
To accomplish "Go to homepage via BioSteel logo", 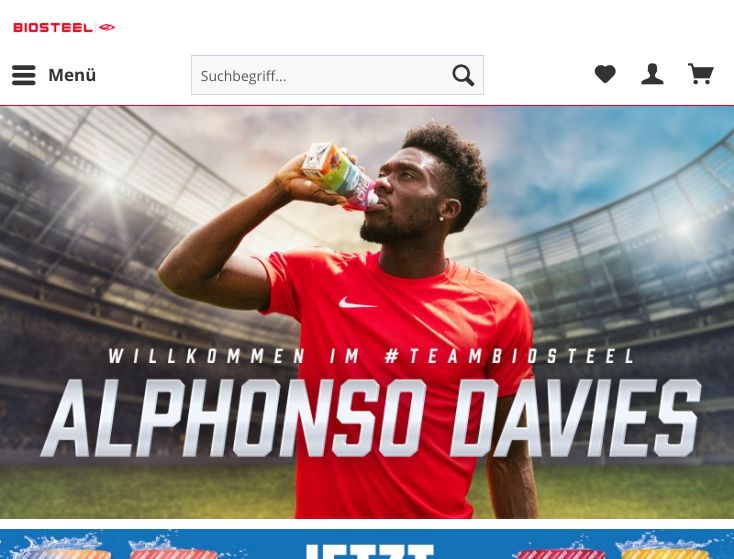I will coord(64,27).
